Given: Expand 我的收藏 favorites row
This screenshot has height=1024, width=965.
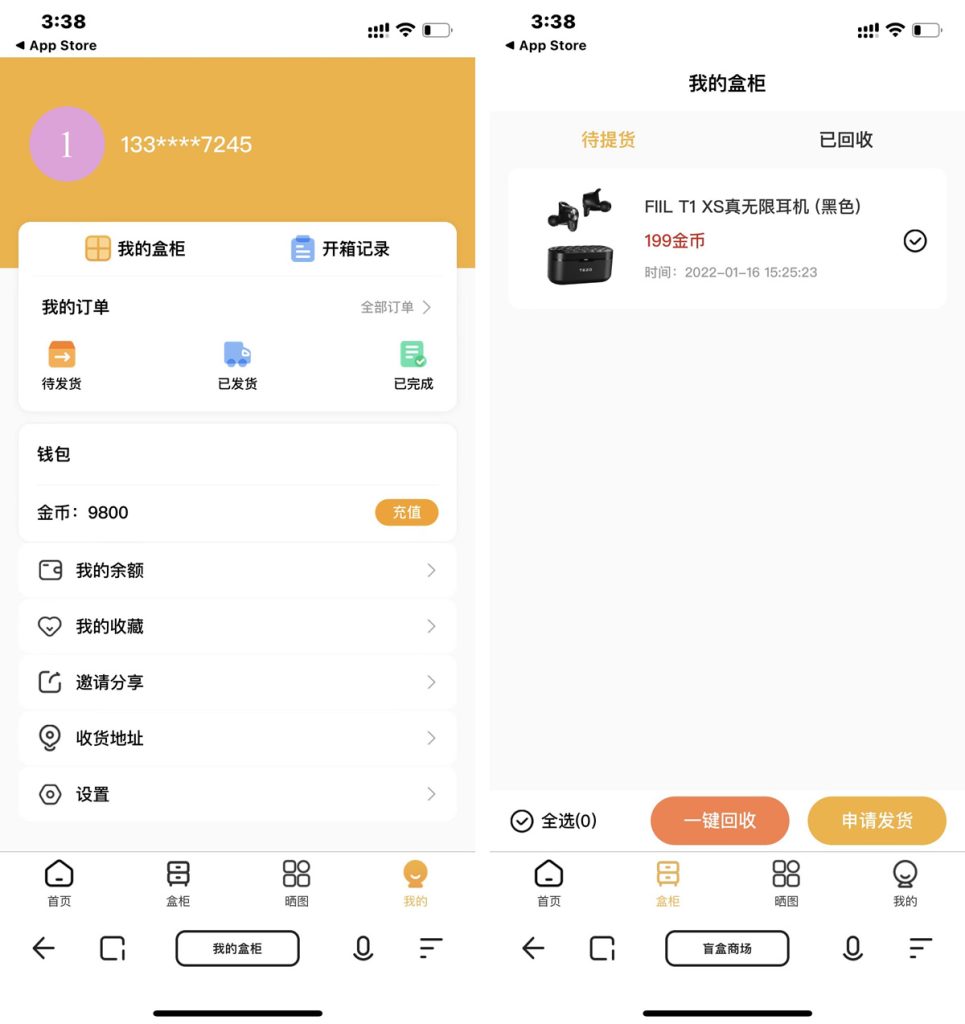Looking at the screenshot, I should click(x=431, y=626).
